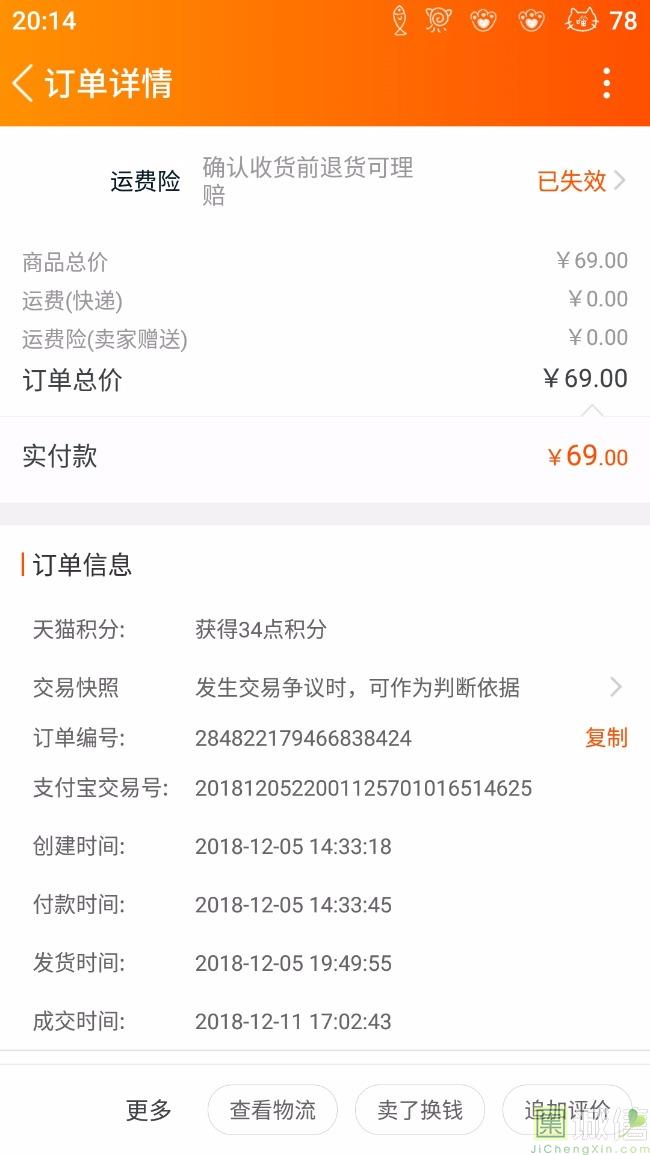The image size is (650, 1155).
Task: Tap 更多 for more order actions
Action: click(149, 1110)
